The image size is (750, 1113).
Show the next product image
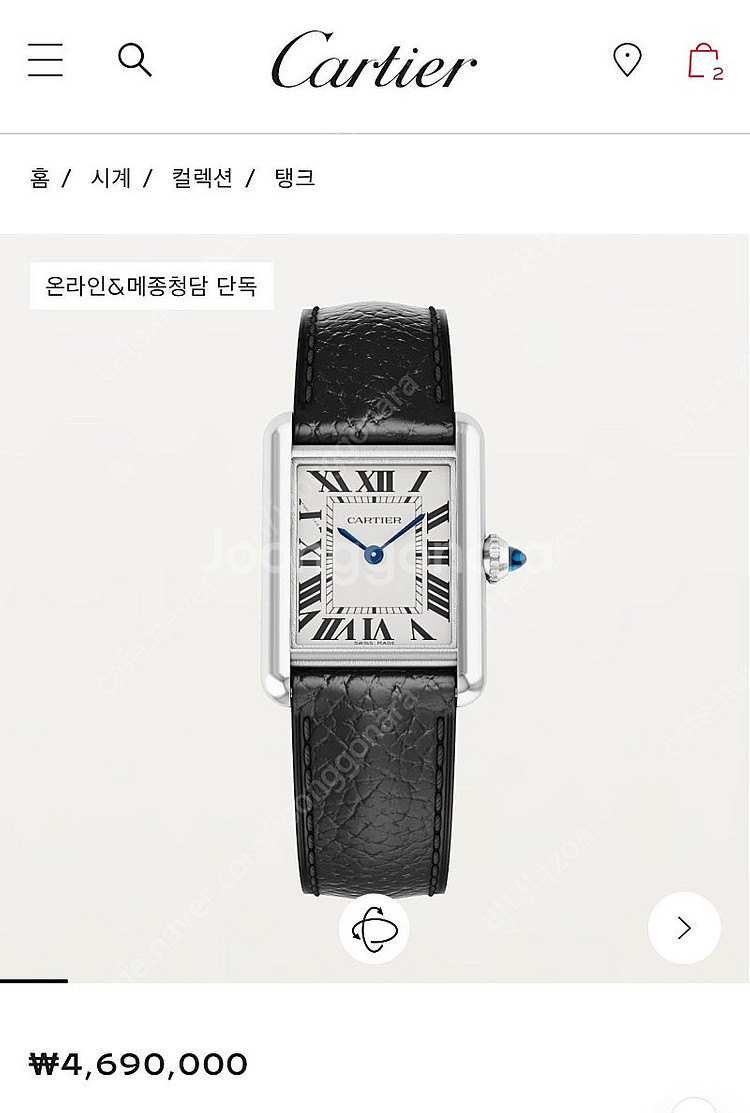coord(684,928)
